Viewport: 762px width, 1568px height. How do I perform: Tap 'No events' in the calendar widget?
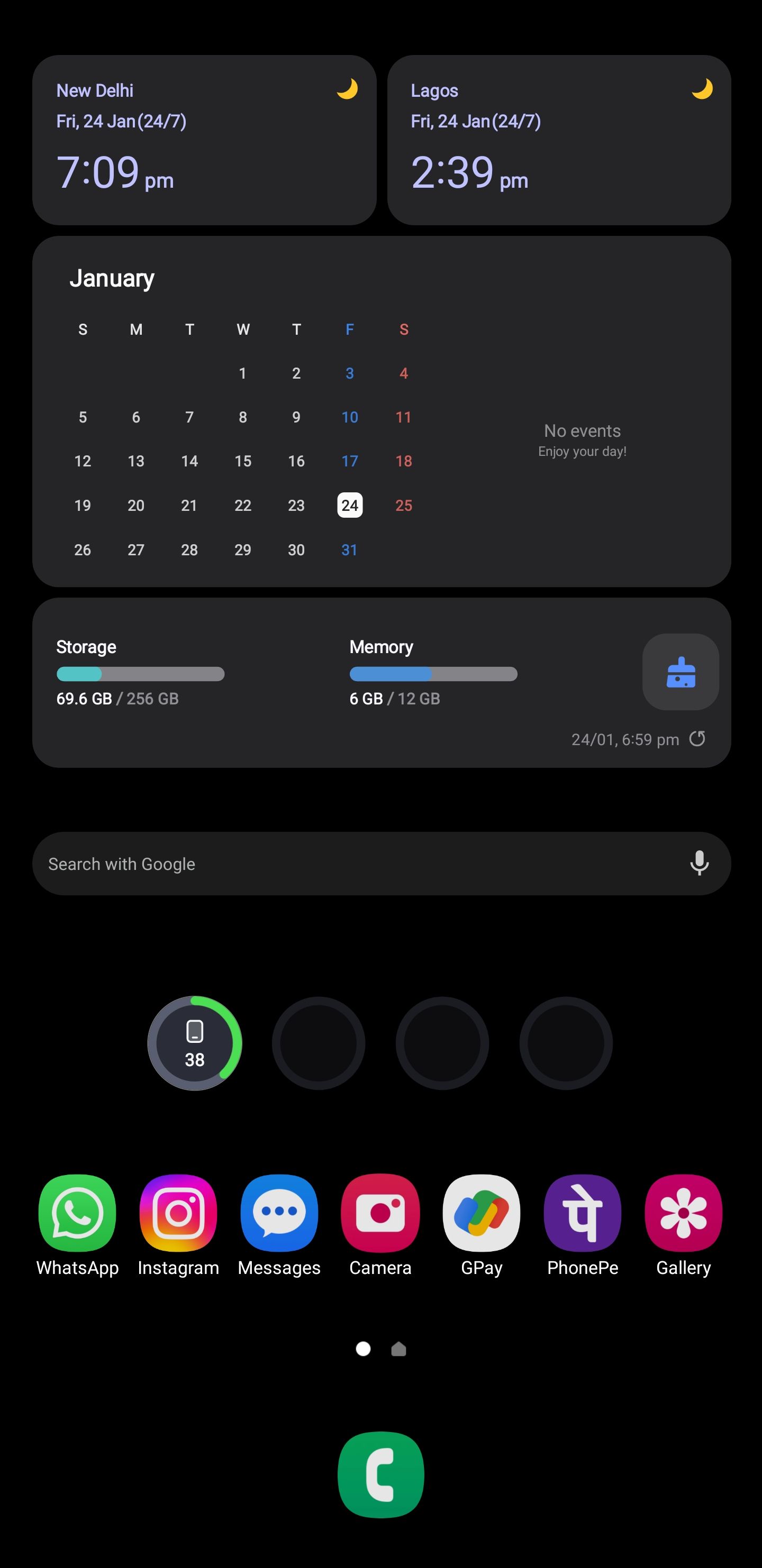[582, 430]
